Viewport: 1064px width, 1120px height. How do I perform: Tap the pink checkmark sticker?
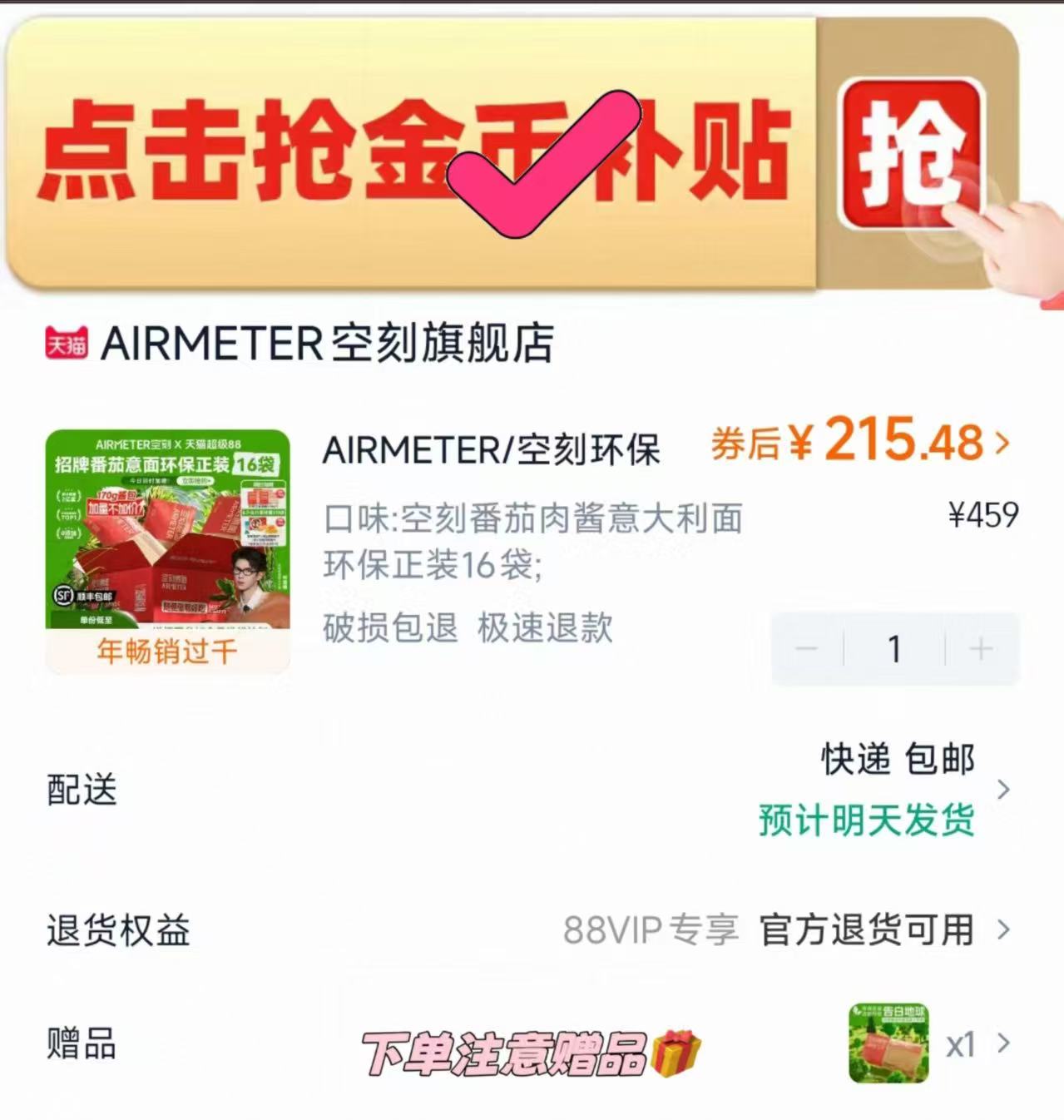tap(541, 166)
